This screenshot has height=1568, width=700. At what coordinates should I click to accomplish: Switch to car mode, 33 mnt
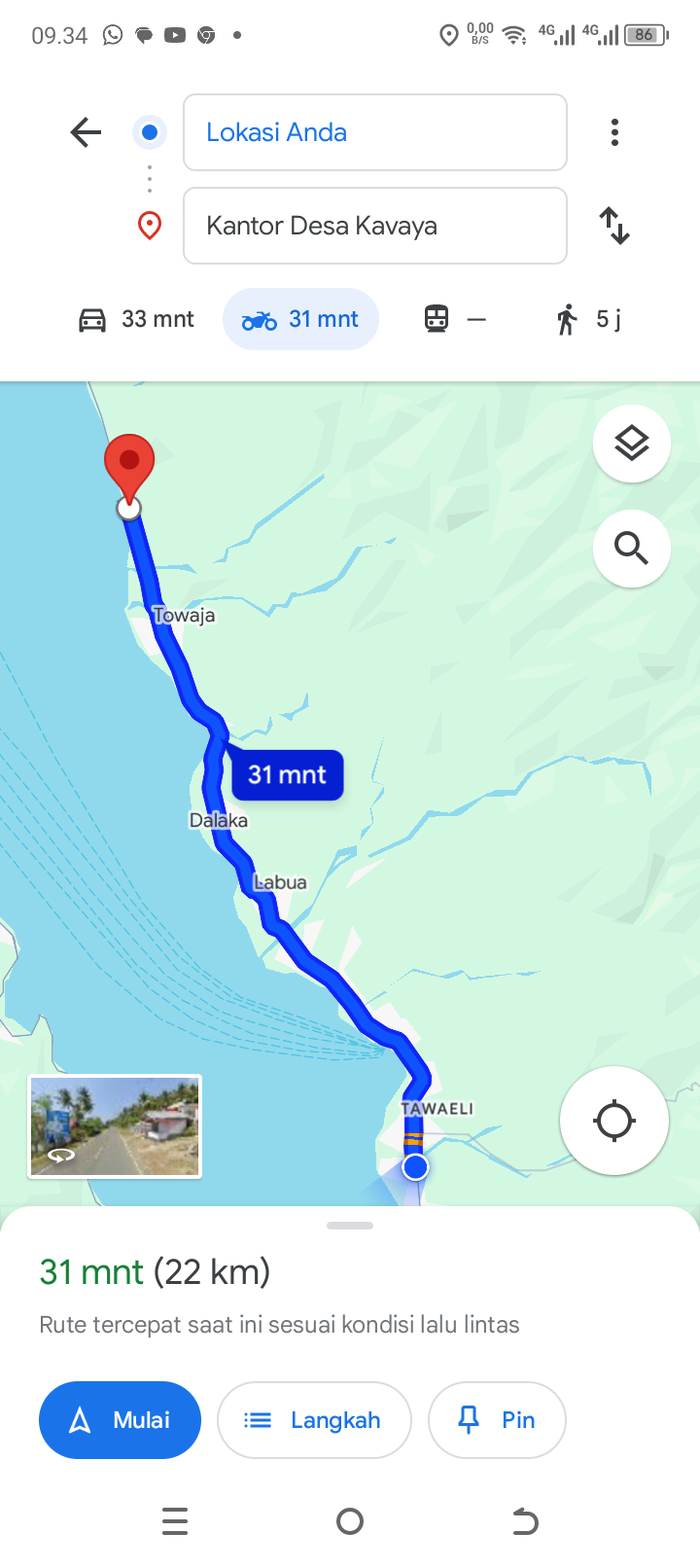tap(136, 319)
